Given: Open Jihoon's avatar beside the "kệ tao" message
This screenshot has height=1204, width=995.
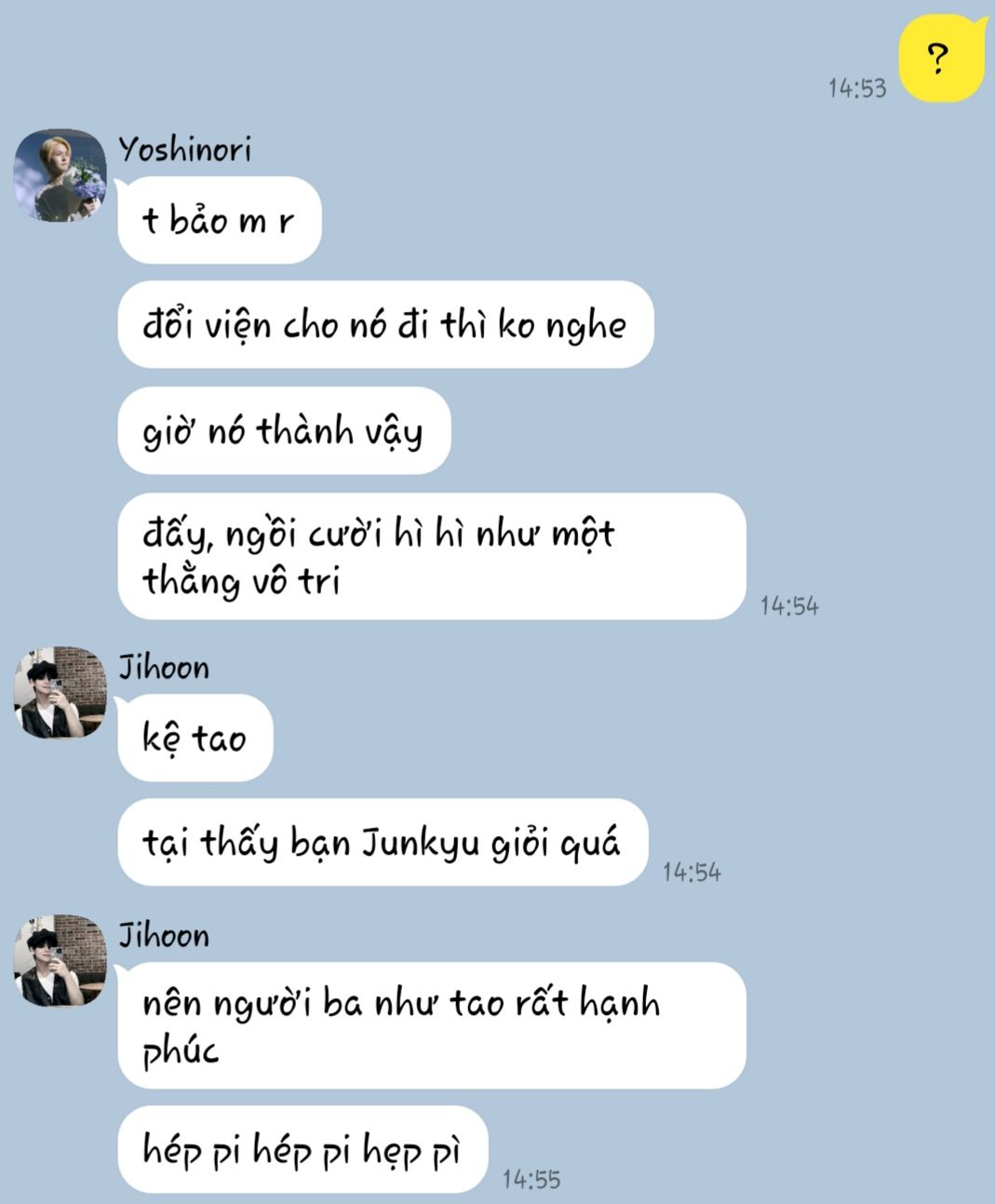Looking at the screenshot, I should [60, 693].
